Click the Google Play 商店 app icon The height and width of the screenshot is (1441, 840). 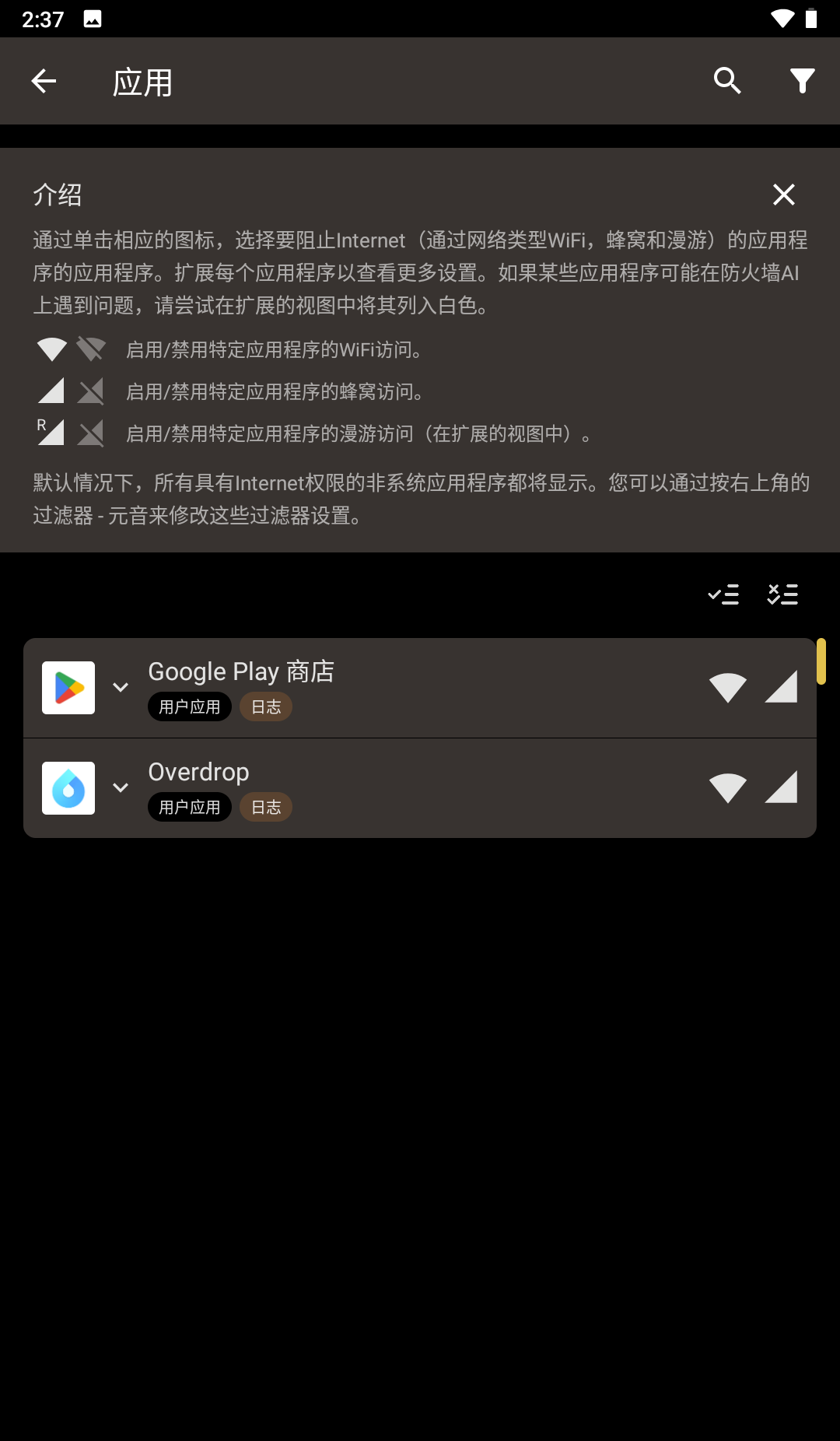point(68,686)
